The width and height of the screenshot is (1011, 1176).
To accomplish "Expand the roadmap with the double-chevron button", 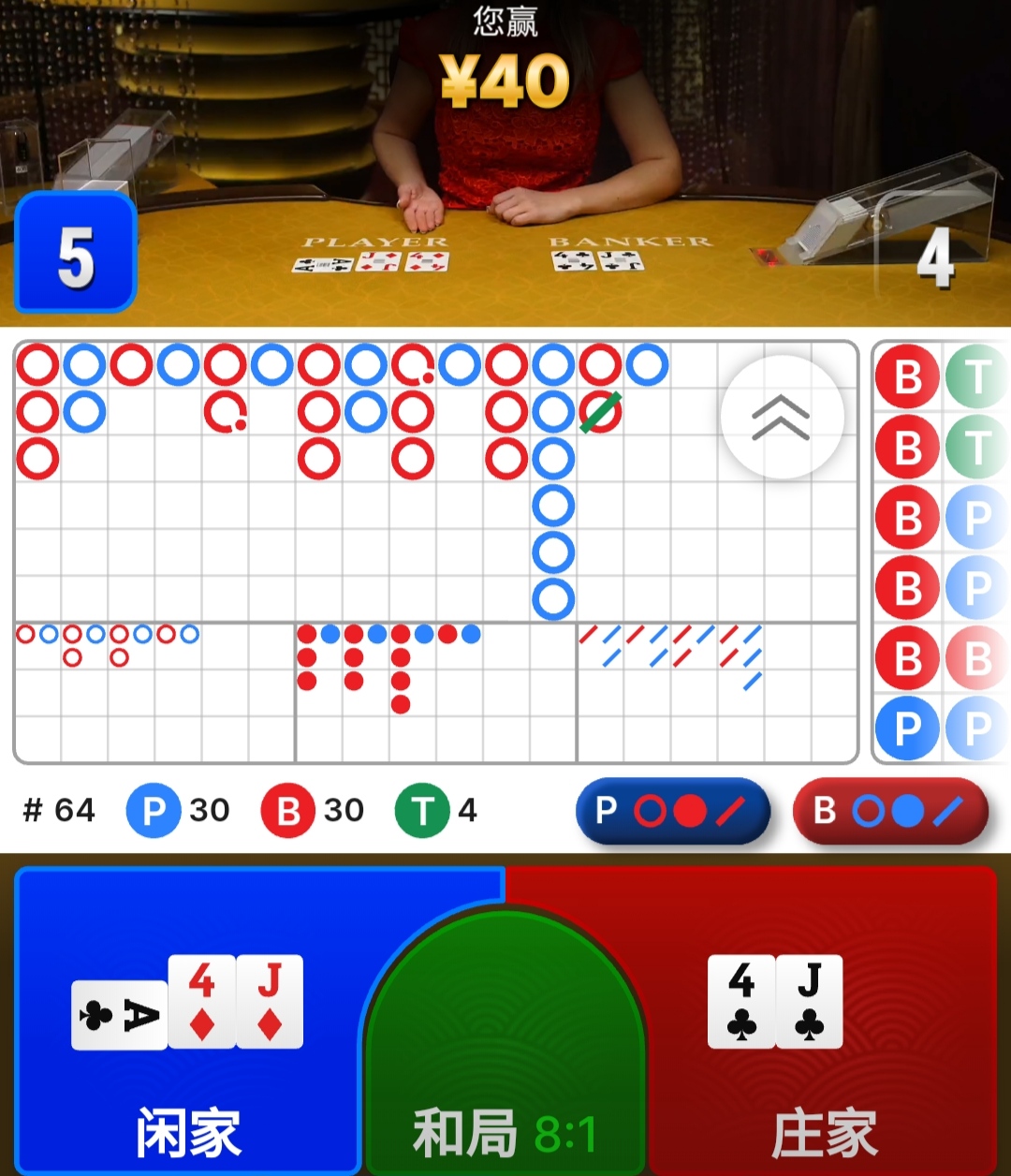I will click(782, 418).
